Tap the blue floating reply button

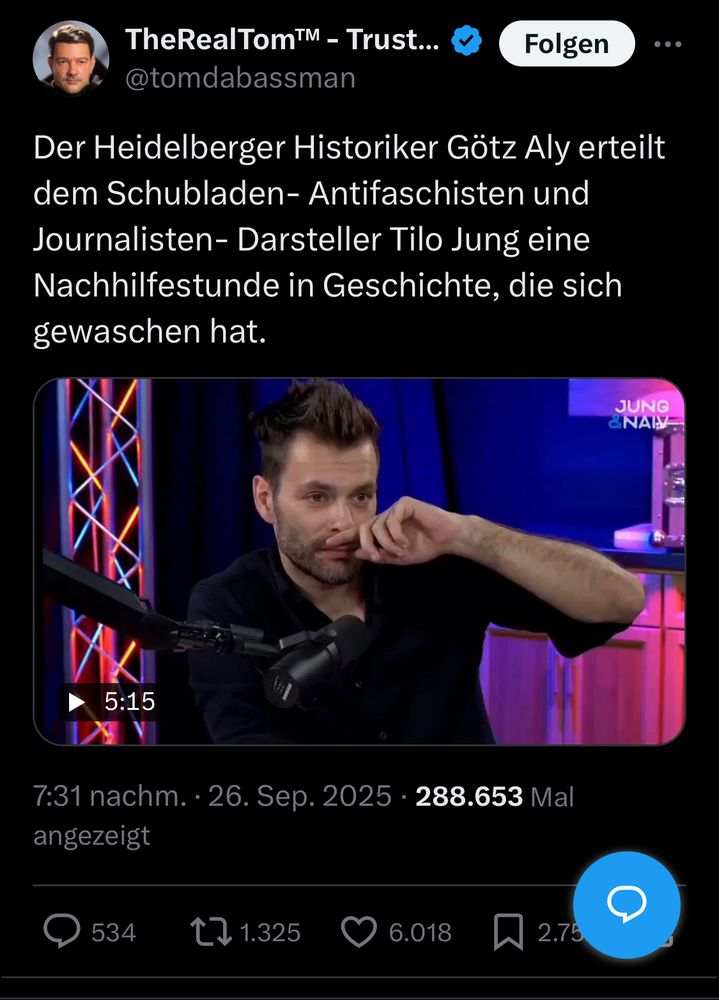click(x=627, y=904)
